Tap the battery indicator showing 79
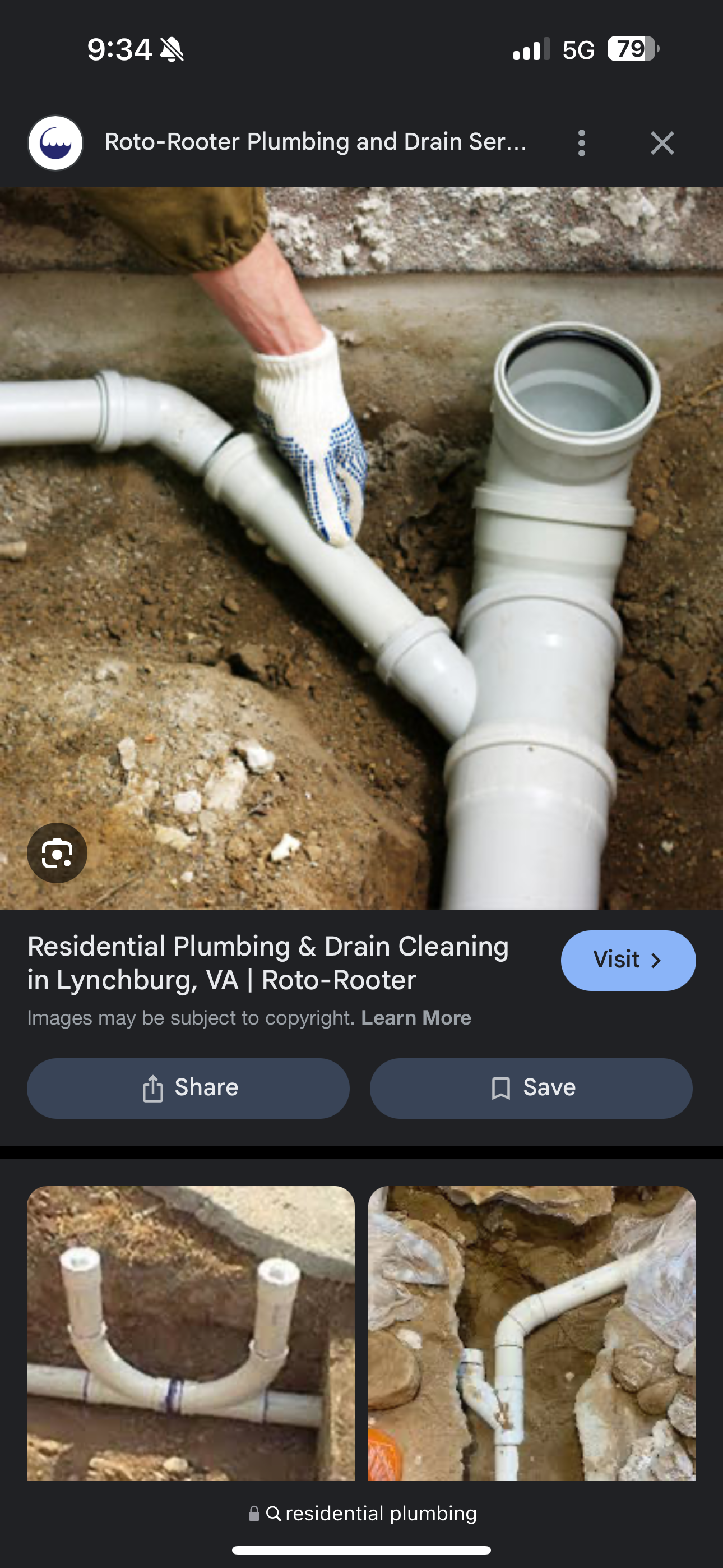This screenshot has width=723, height=1568. 630,49
